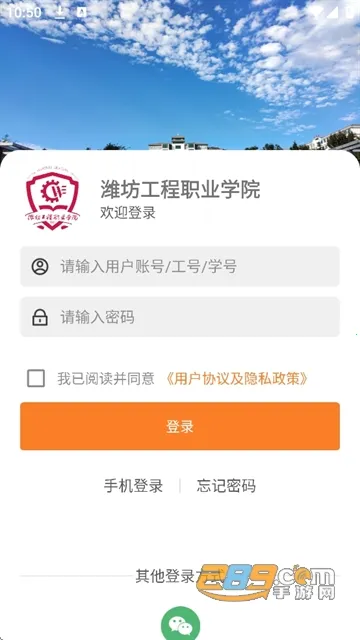360x640 pixels.
Task: Log in with the WeChat icon
Action: [180, 624]
